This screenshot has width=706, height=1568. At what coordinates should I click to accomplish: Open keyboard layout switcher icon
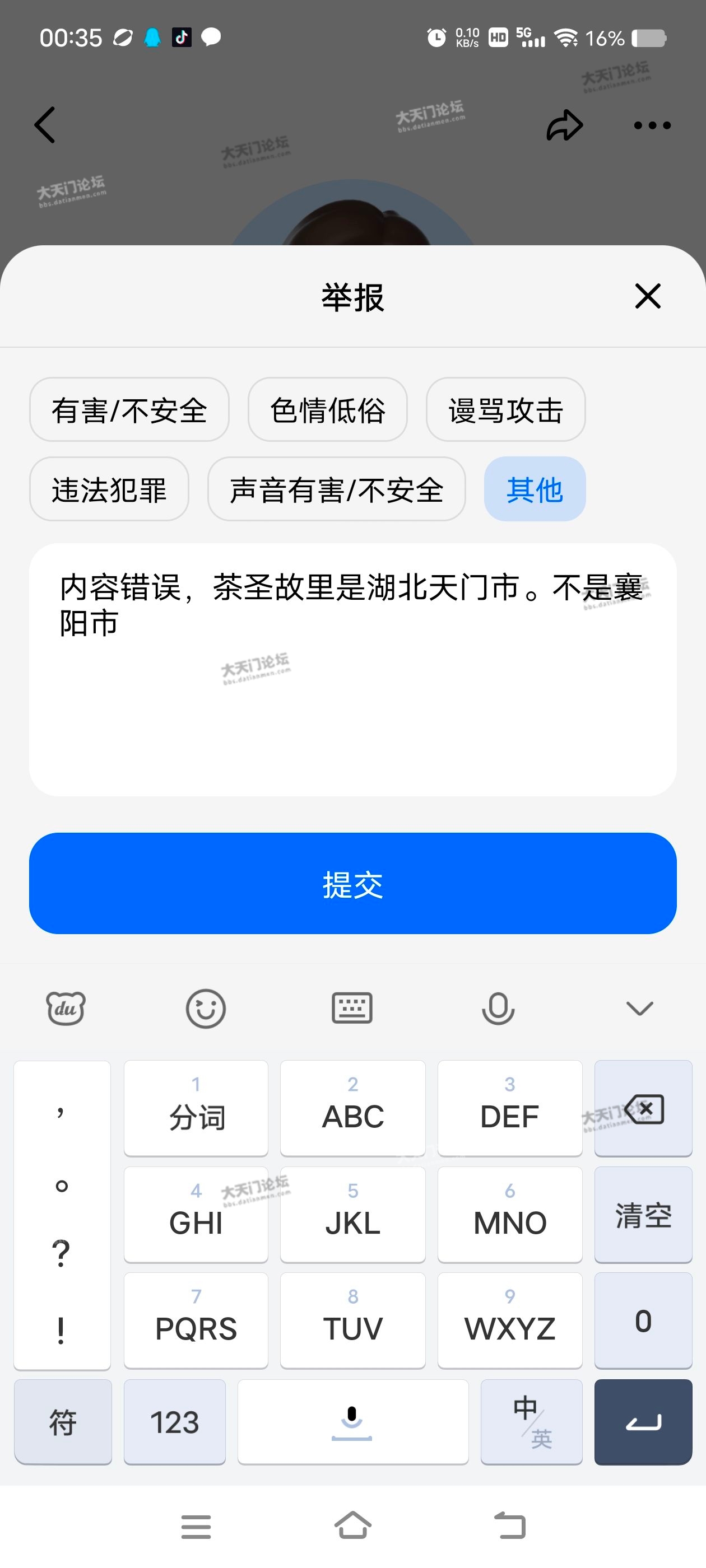pyautogui.click(x=351, y=1009)
